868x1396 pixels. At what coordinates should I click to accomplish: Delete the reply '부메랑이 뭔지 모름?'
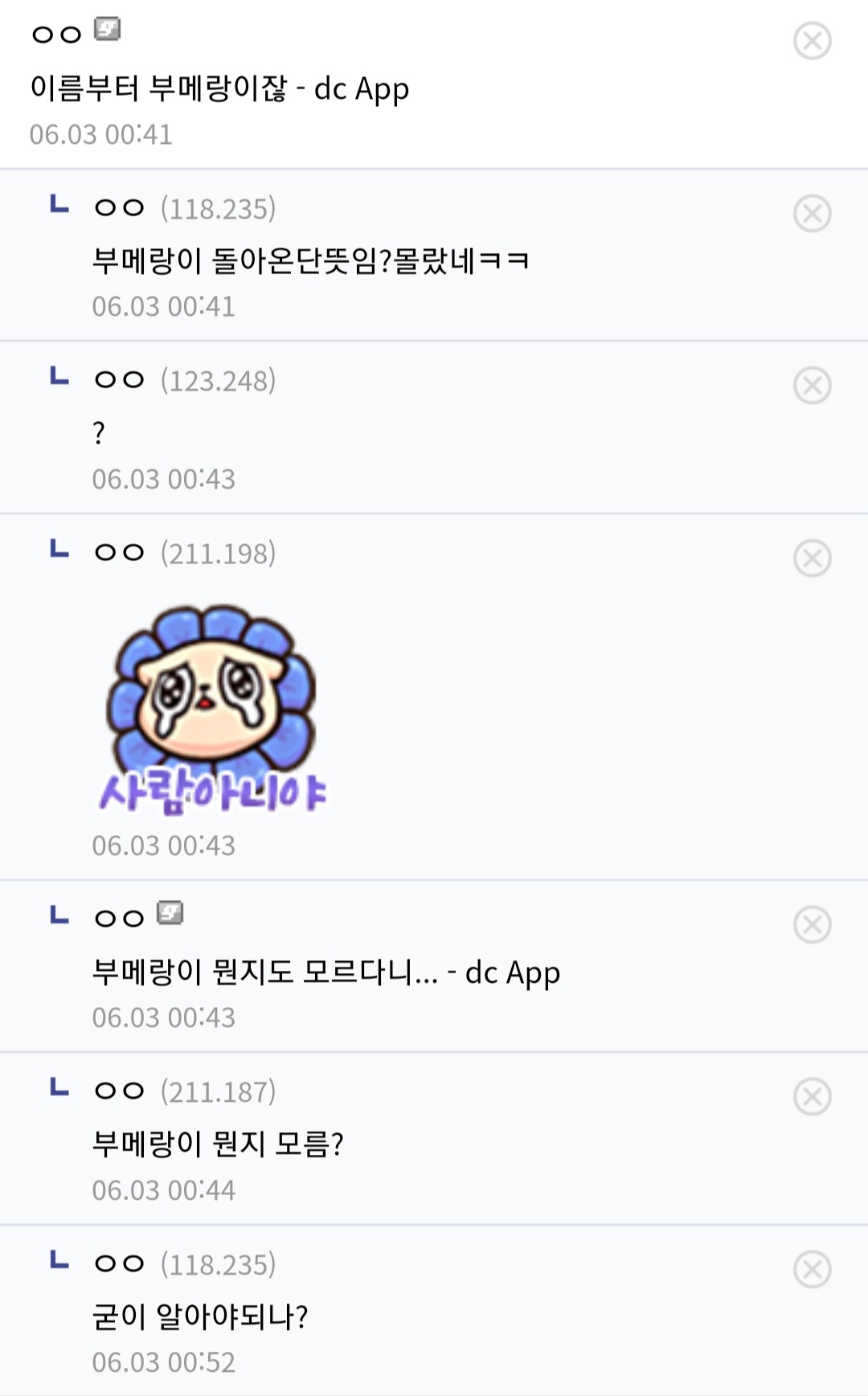(x=812, y=1097)
